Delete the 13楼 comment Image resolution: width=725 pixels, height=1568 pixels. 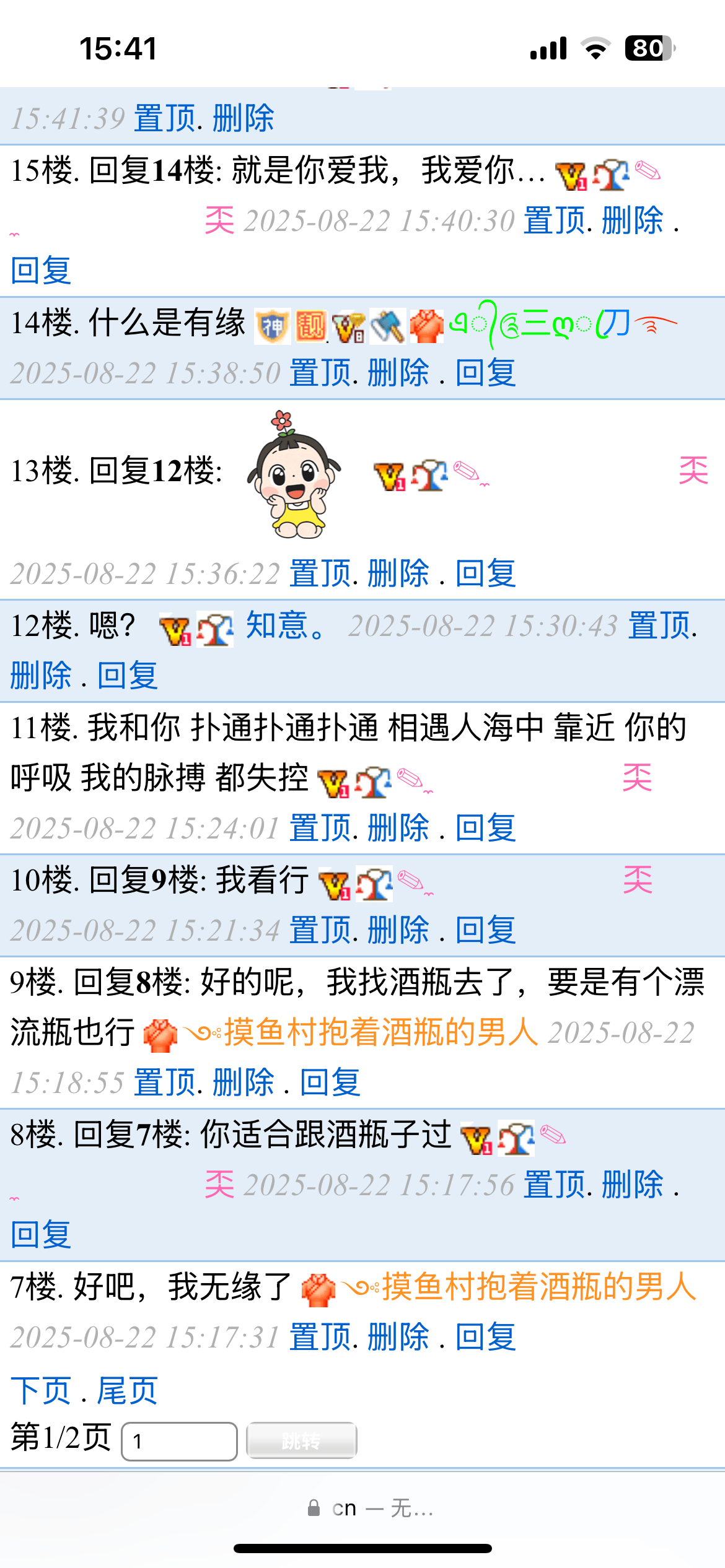398,574
